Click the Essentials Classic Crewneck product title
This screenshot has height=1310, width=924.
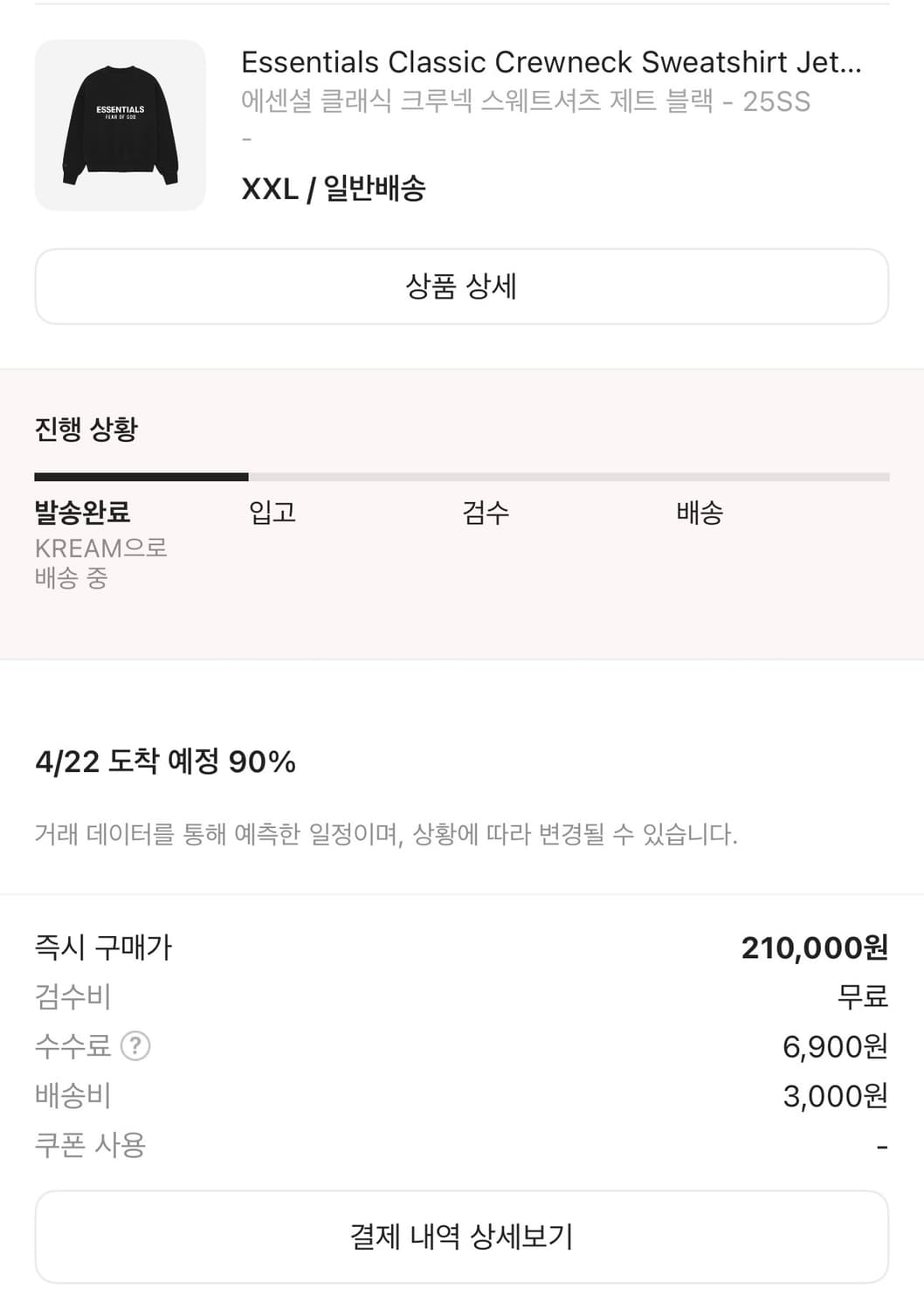pyautogui.click(x=552, y=61)
